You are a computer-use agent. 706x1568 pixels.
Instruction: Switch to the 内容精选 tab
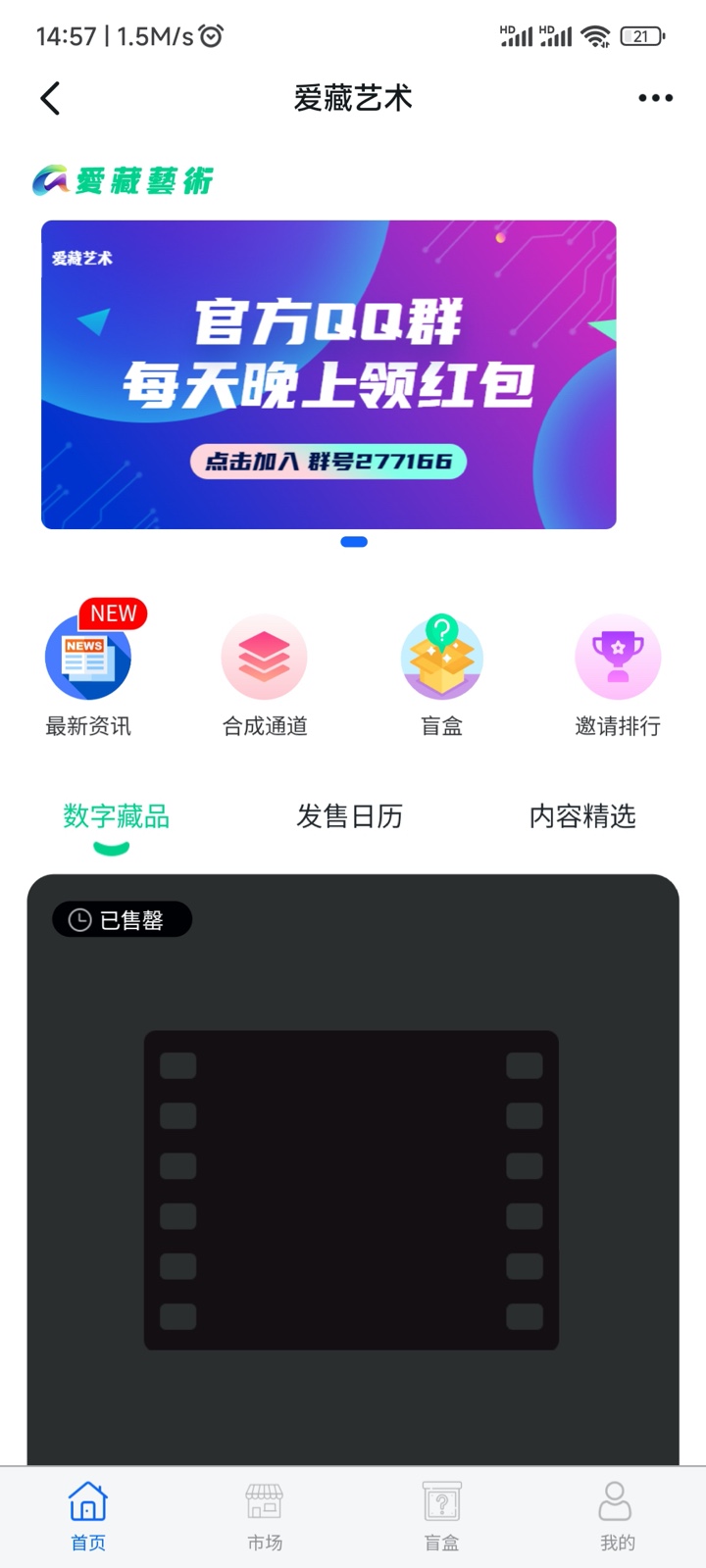[x=582, y=816]
